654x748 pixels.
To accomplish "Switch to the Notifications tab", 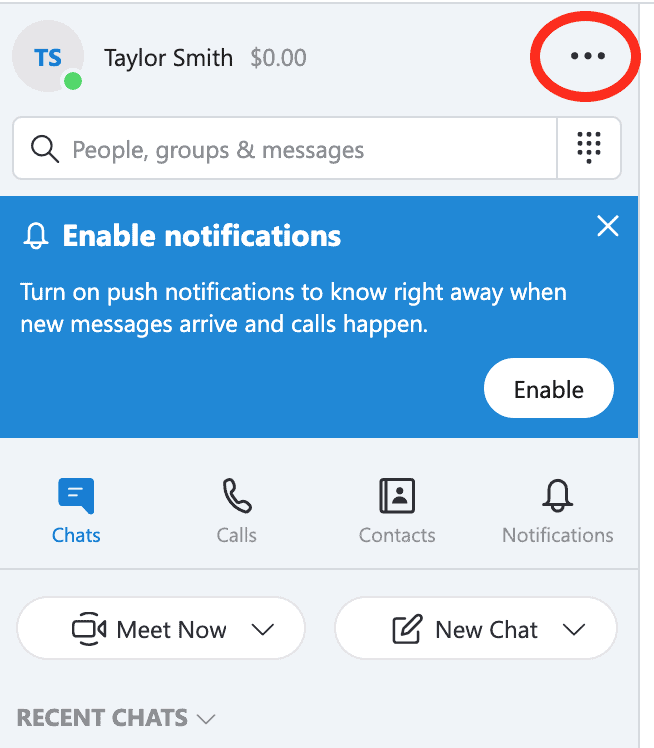I will [x=557, y=510].
